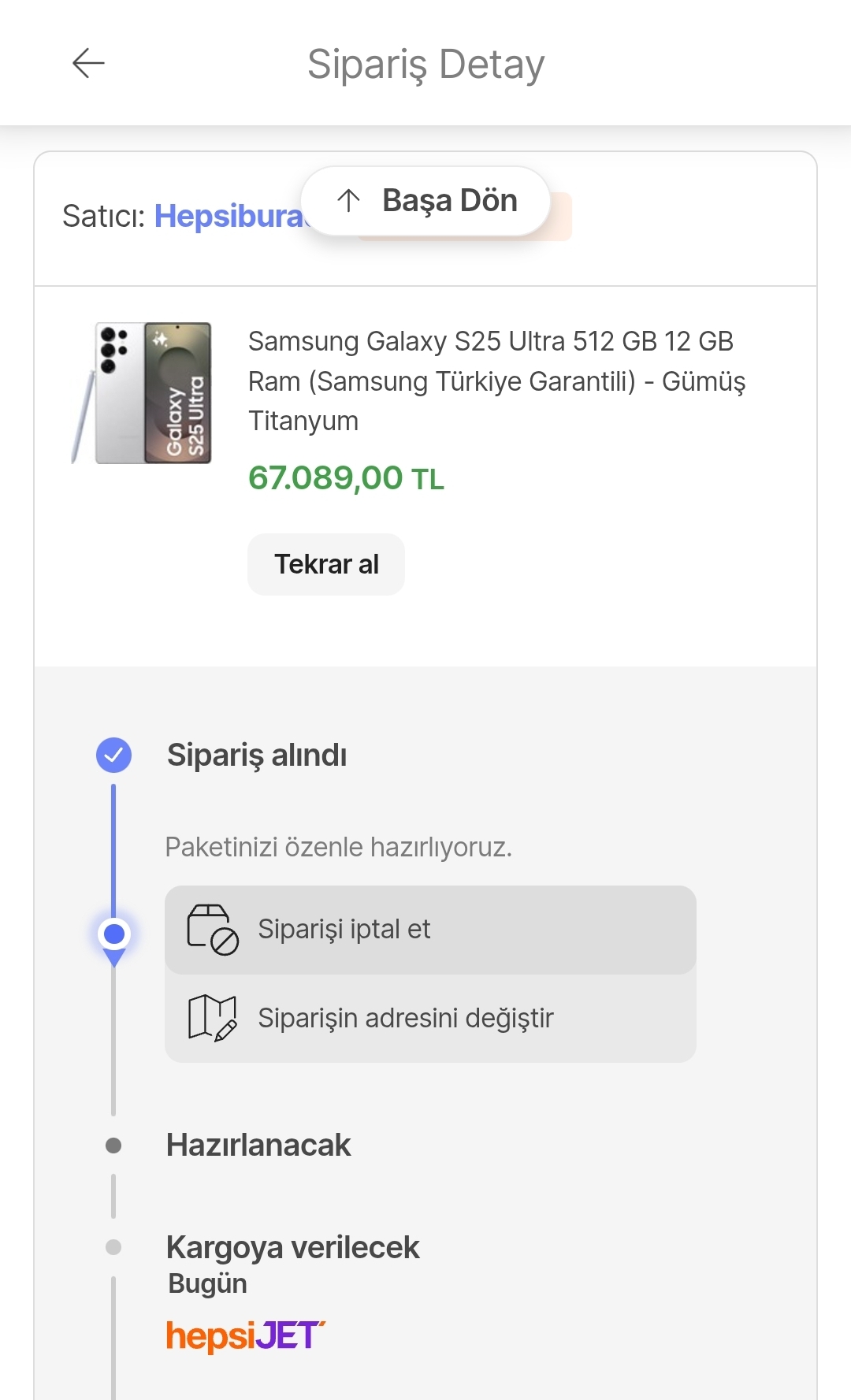The width and height of the screenshot is (851, 1400).
Task: Open the Samsung Galaxy S25 Ultra product image
Action: point(142,392)
